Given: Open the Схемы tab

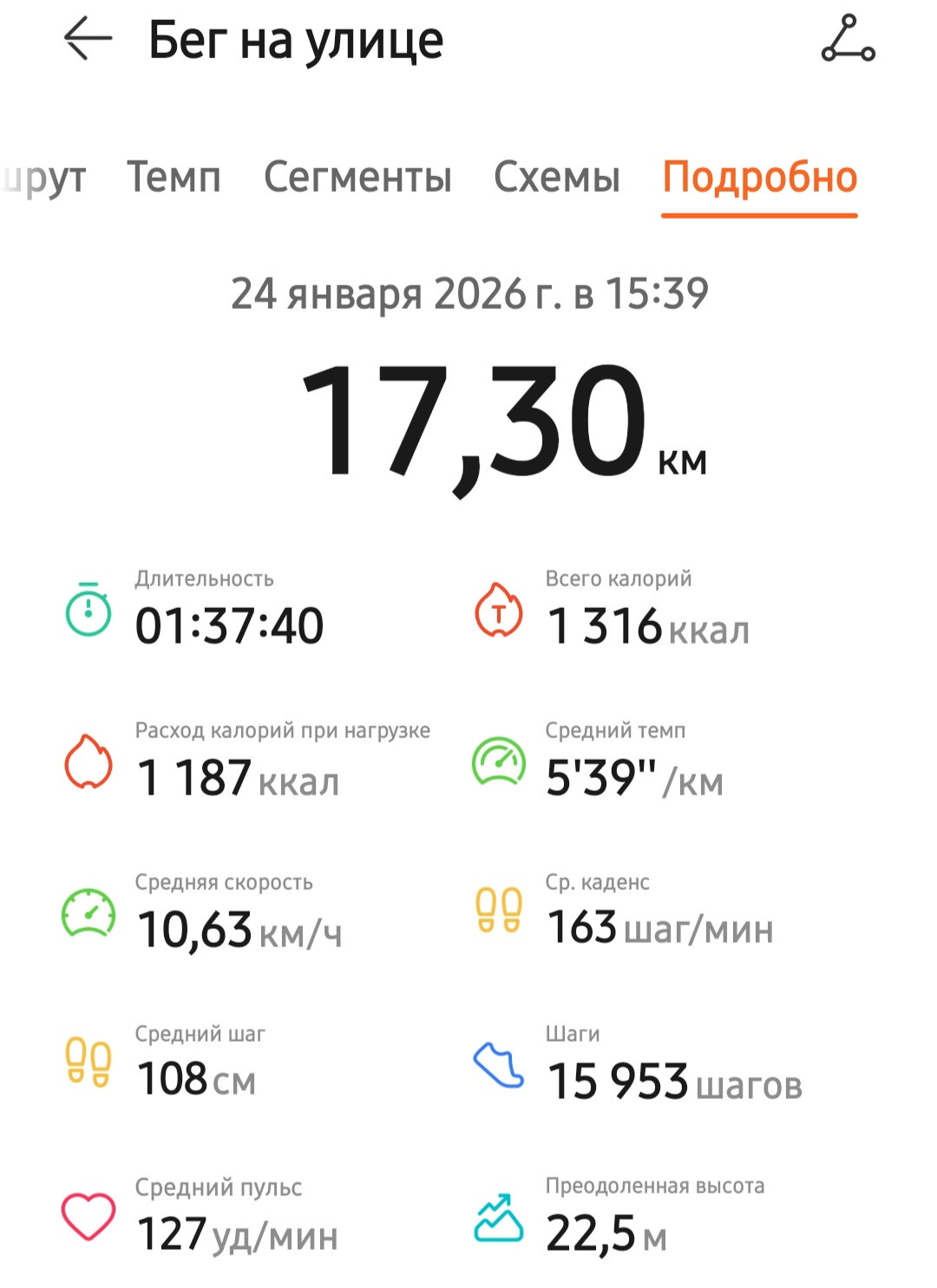Looking at the screenshot, I should click(x=557, y=177).
